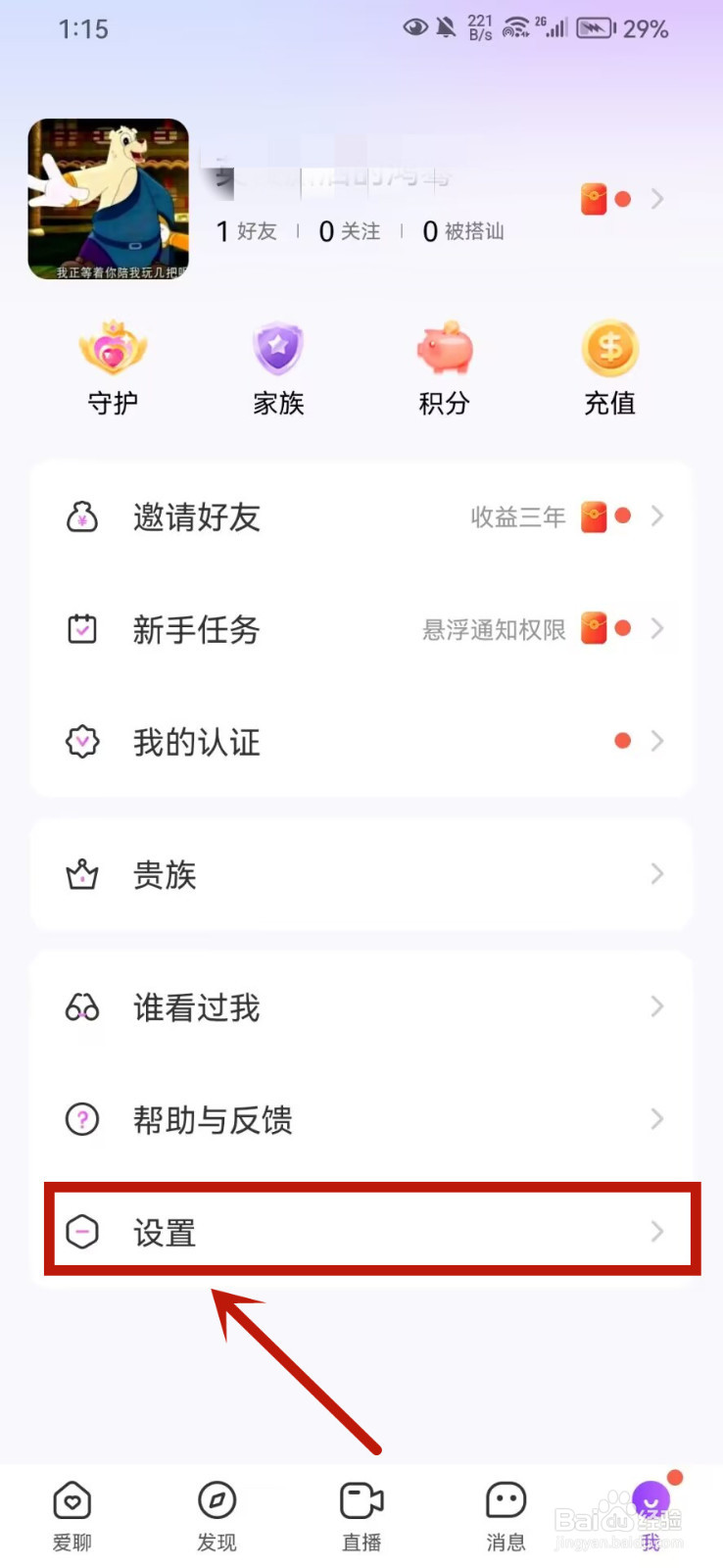Viewport: 723px width, 1568px height.
Task: Open 帮助与反馈
Action: [x=361, y=1119]
